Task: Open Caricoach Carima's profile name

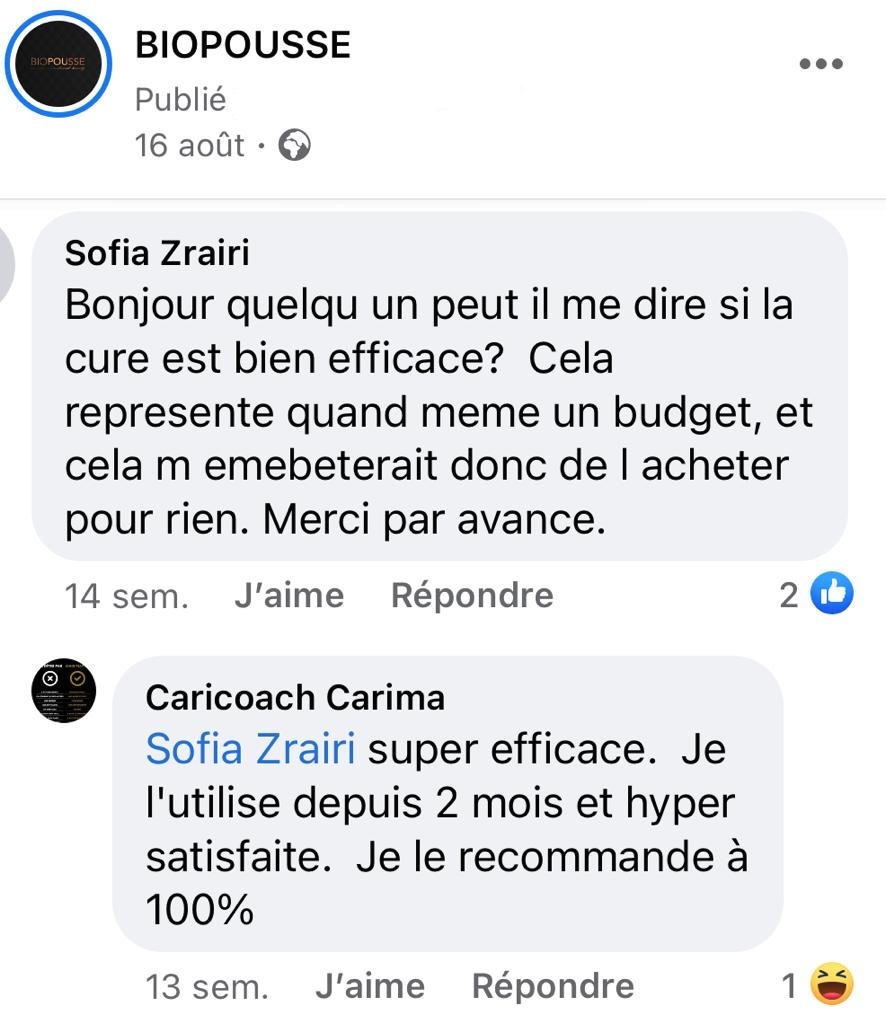Action: point(295,697)
